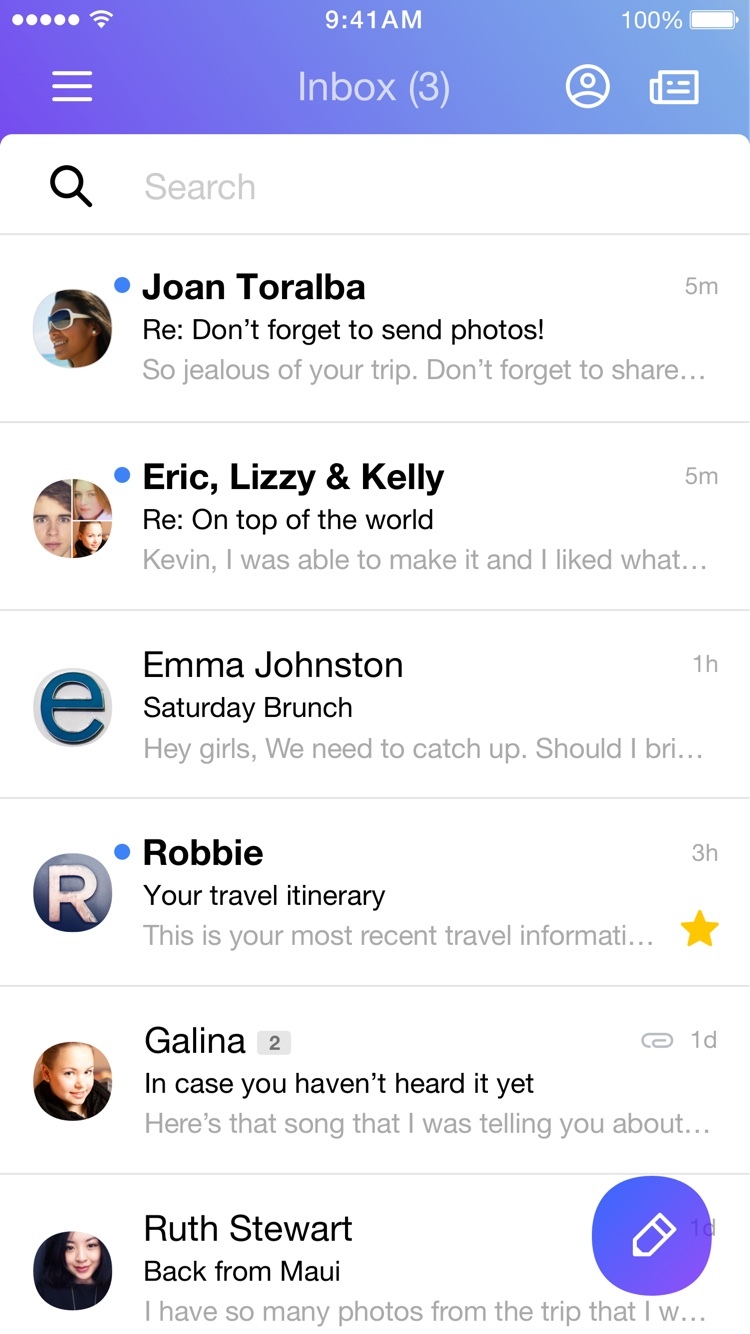Viewport: 750px width, 1334px height.
Task: Open the account profile icon
Action: pos(588,87)
